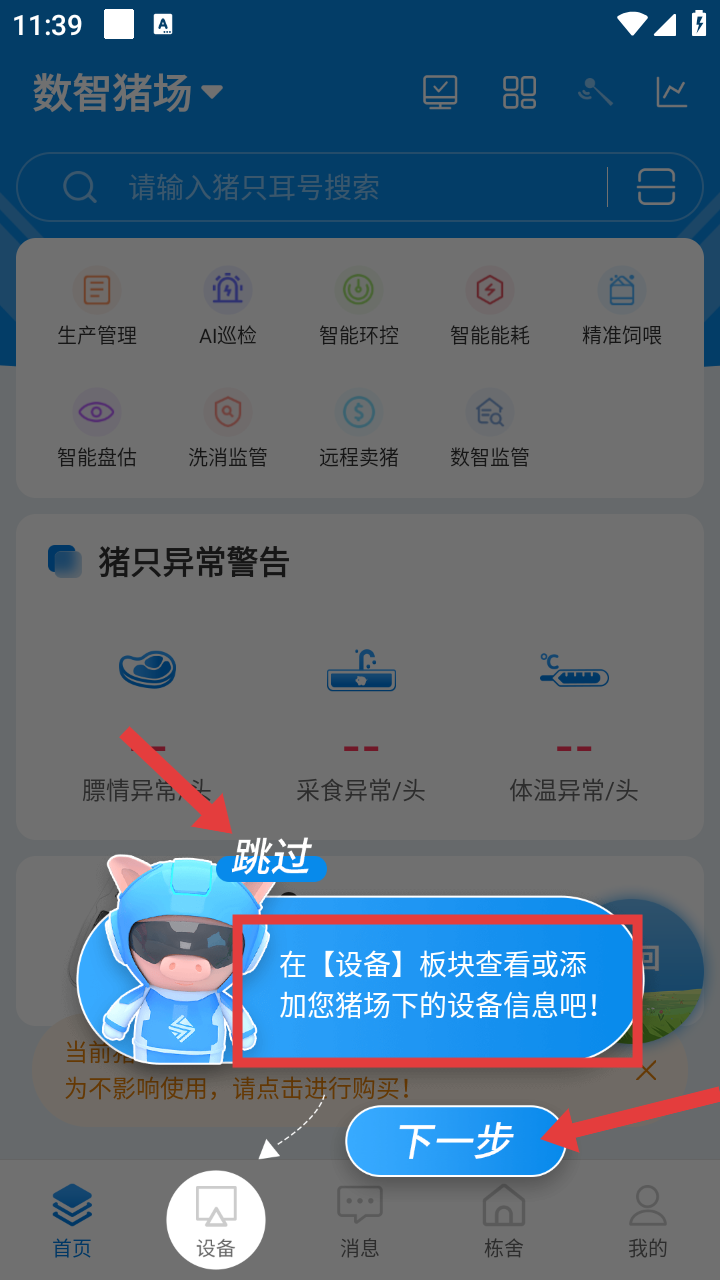
Task: Tap the pig ear number search box
Action: [330, 187]
